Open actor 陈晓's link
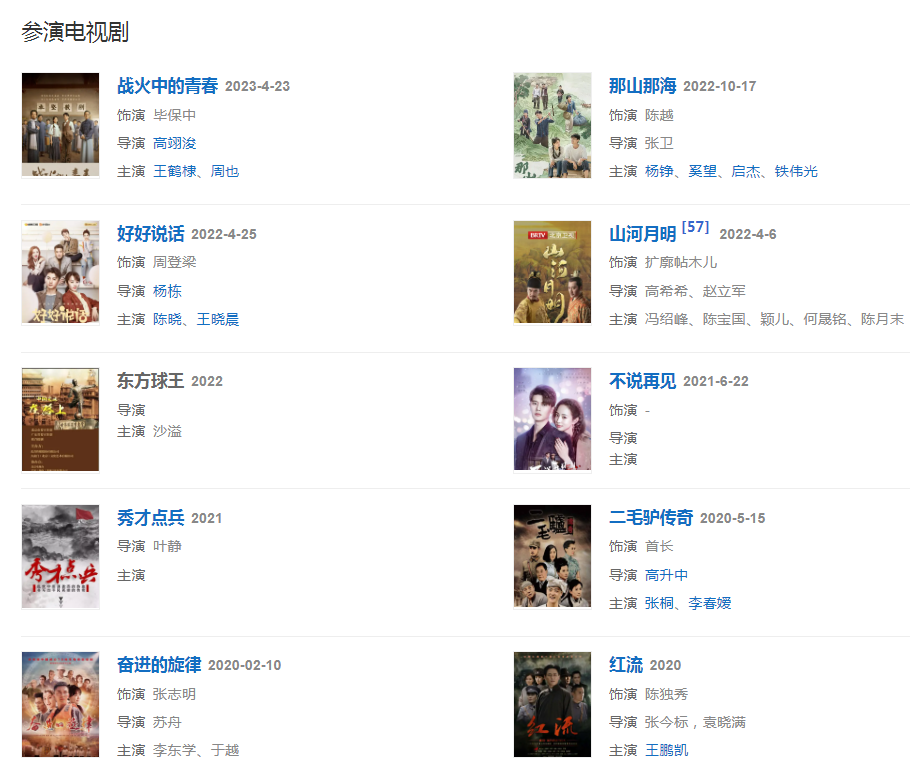This screenshot has height=777, width=910. point(167,319)
